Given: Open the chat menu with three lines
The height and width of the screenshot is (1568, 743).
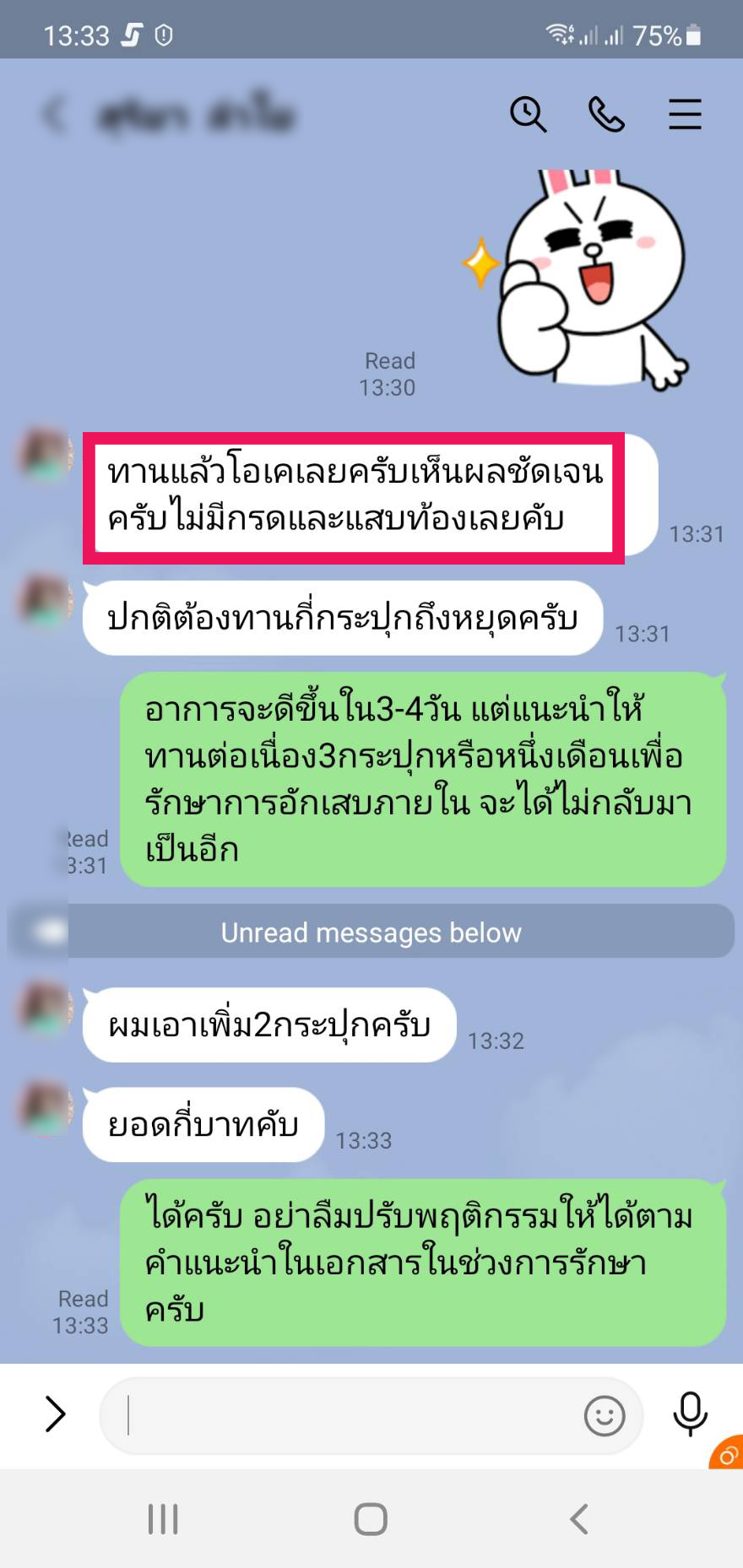Looking at the screenshot, I should click(685, 114).
